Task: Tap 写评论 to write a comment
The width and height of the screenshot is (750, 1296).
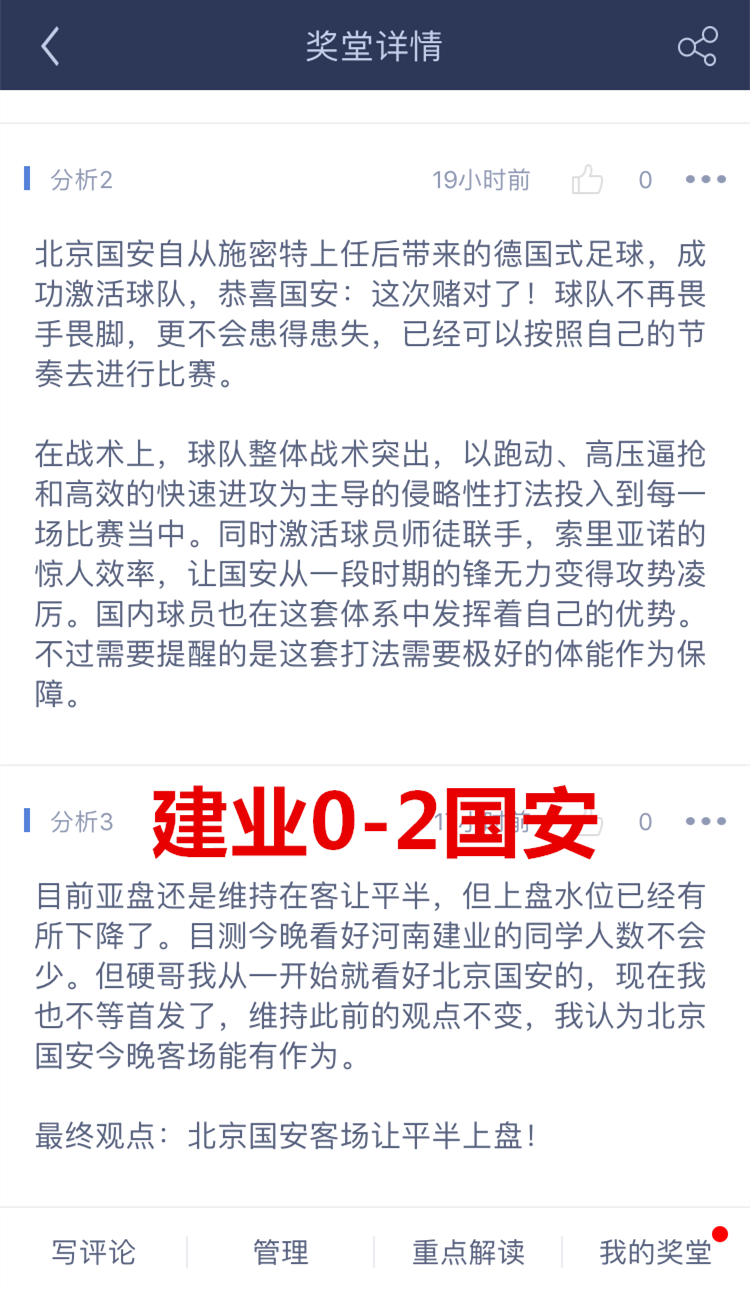Action: (x=93, y=1252)
